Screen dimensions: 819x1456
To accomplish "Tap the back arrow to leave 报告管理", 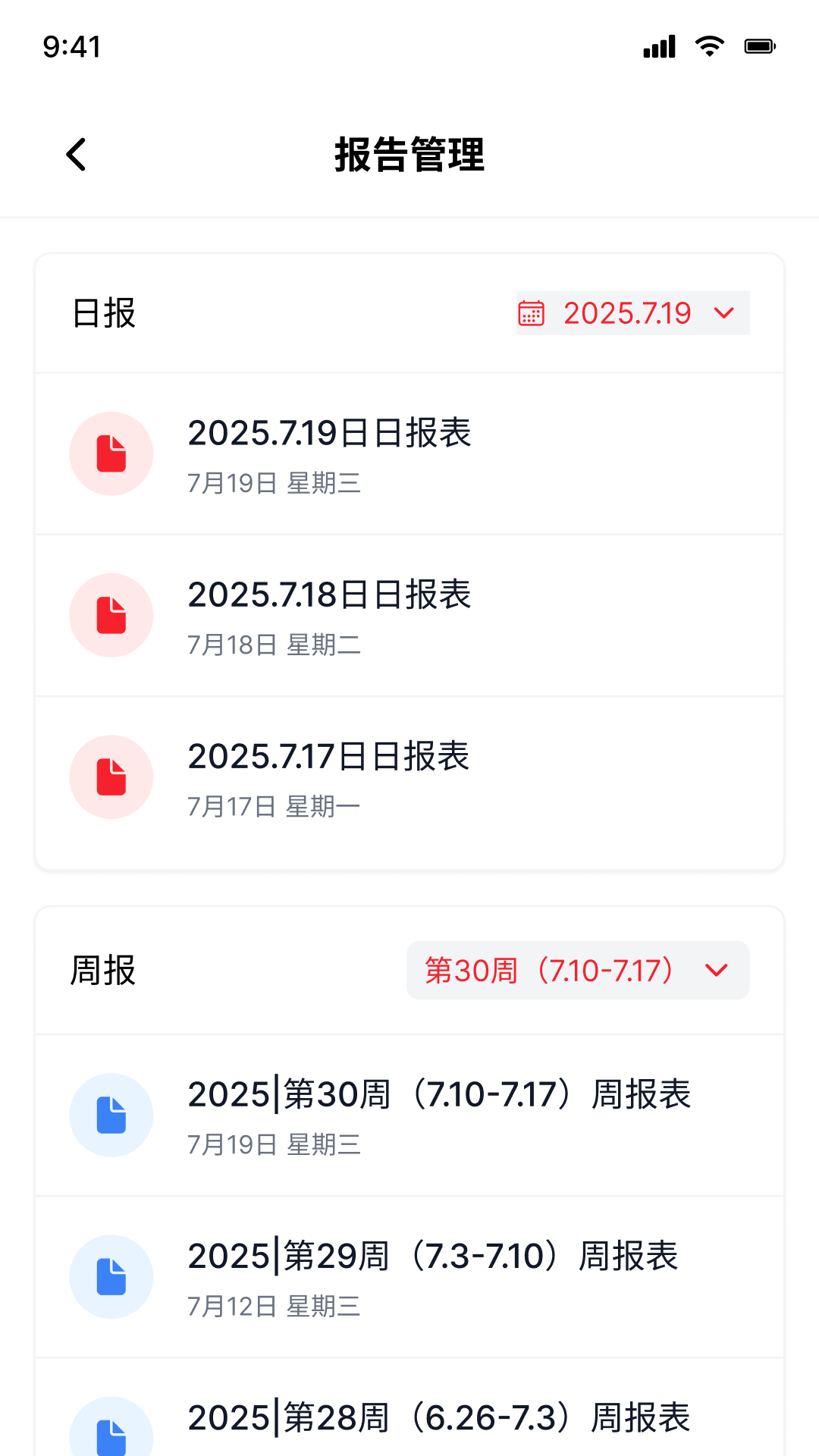I will (75, 154).
